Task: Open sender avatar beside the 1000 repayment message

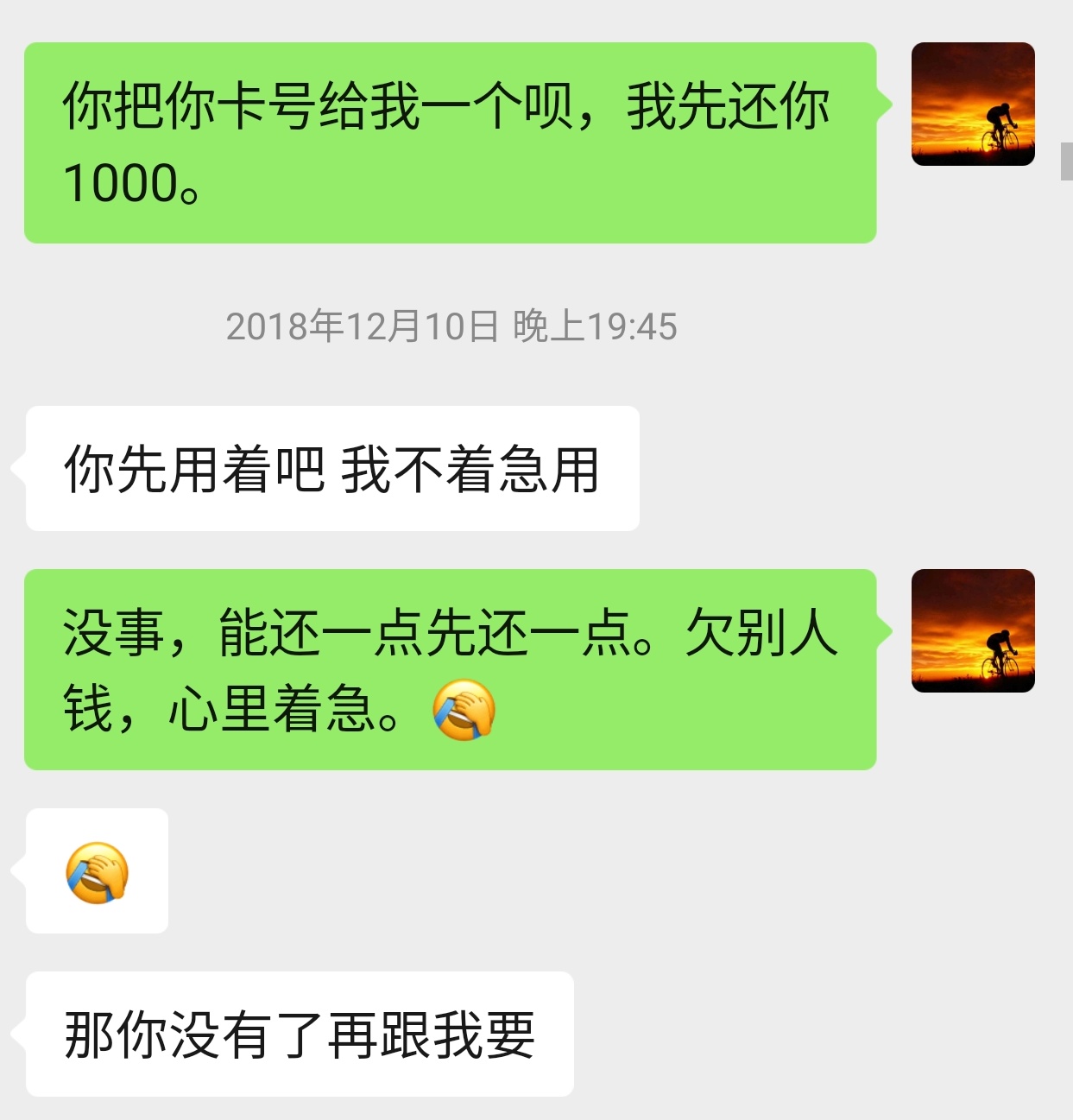Action: click(973, 104)
